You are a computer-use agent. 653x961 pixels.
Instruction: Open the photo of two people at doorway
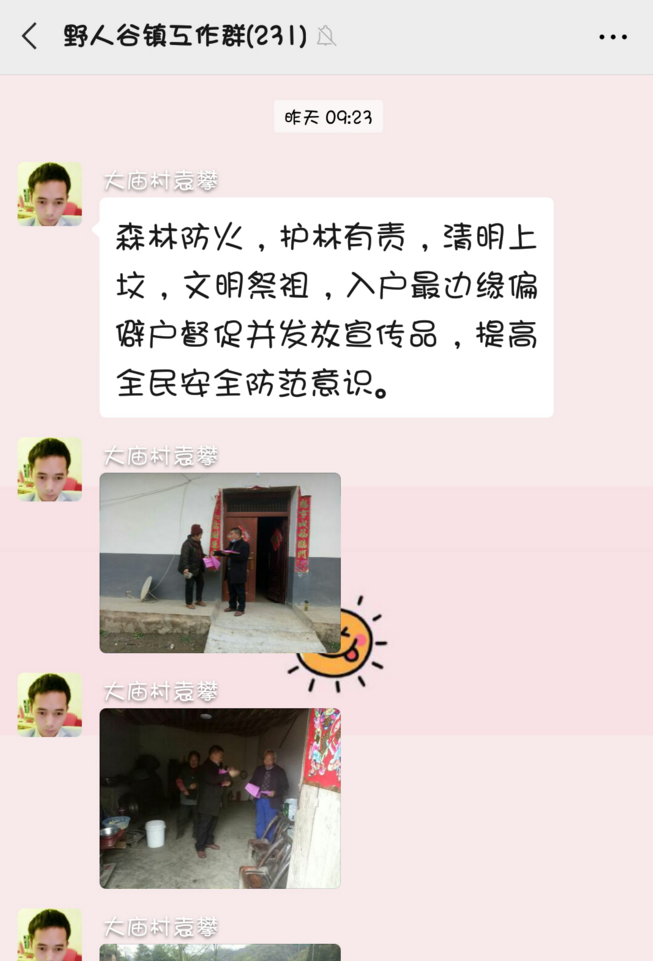pyautogui.click(x=220, y=562)
